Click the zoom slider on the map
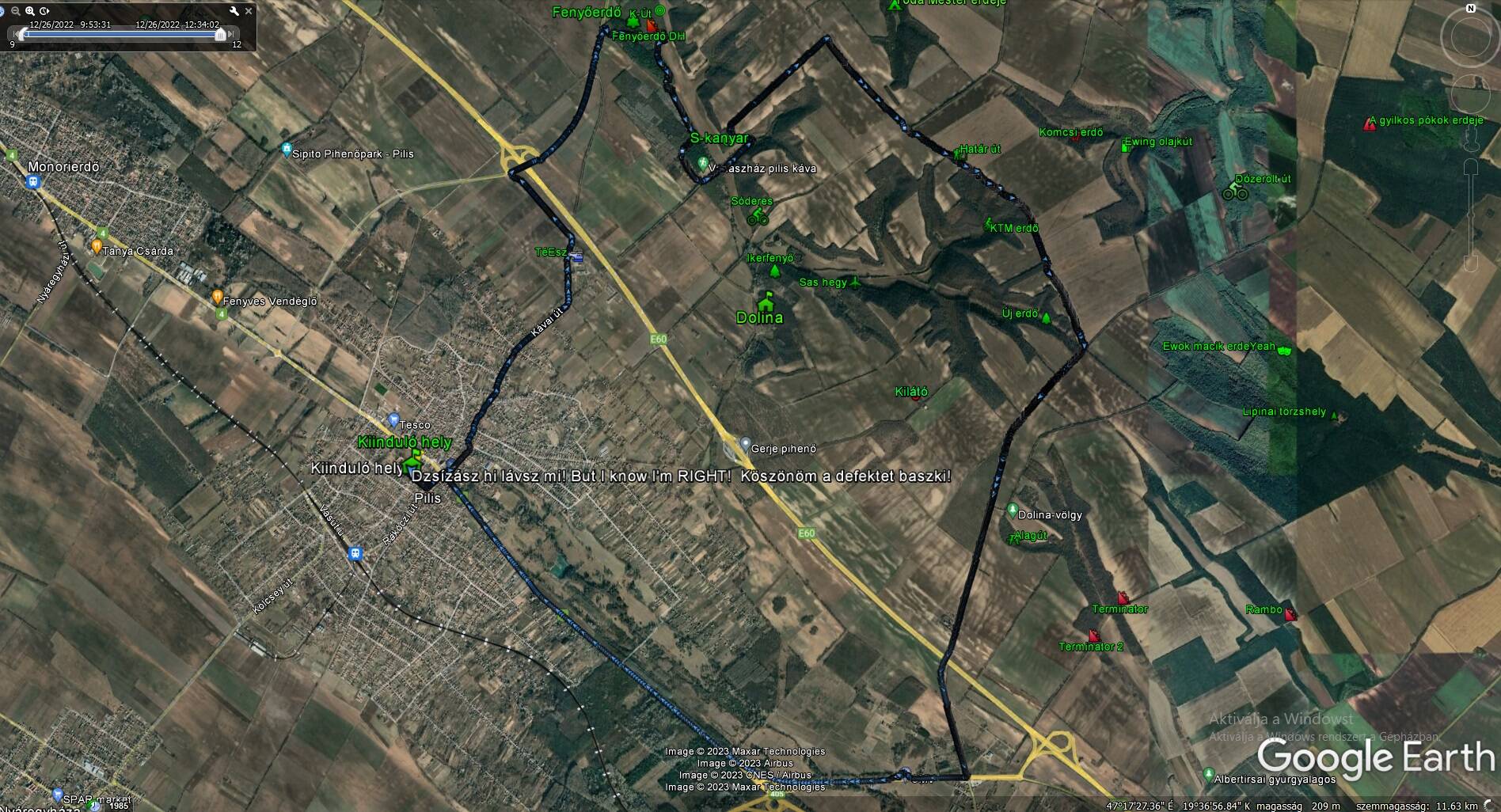Screen dimensions: 1501x812 (x=1471, y=214)
